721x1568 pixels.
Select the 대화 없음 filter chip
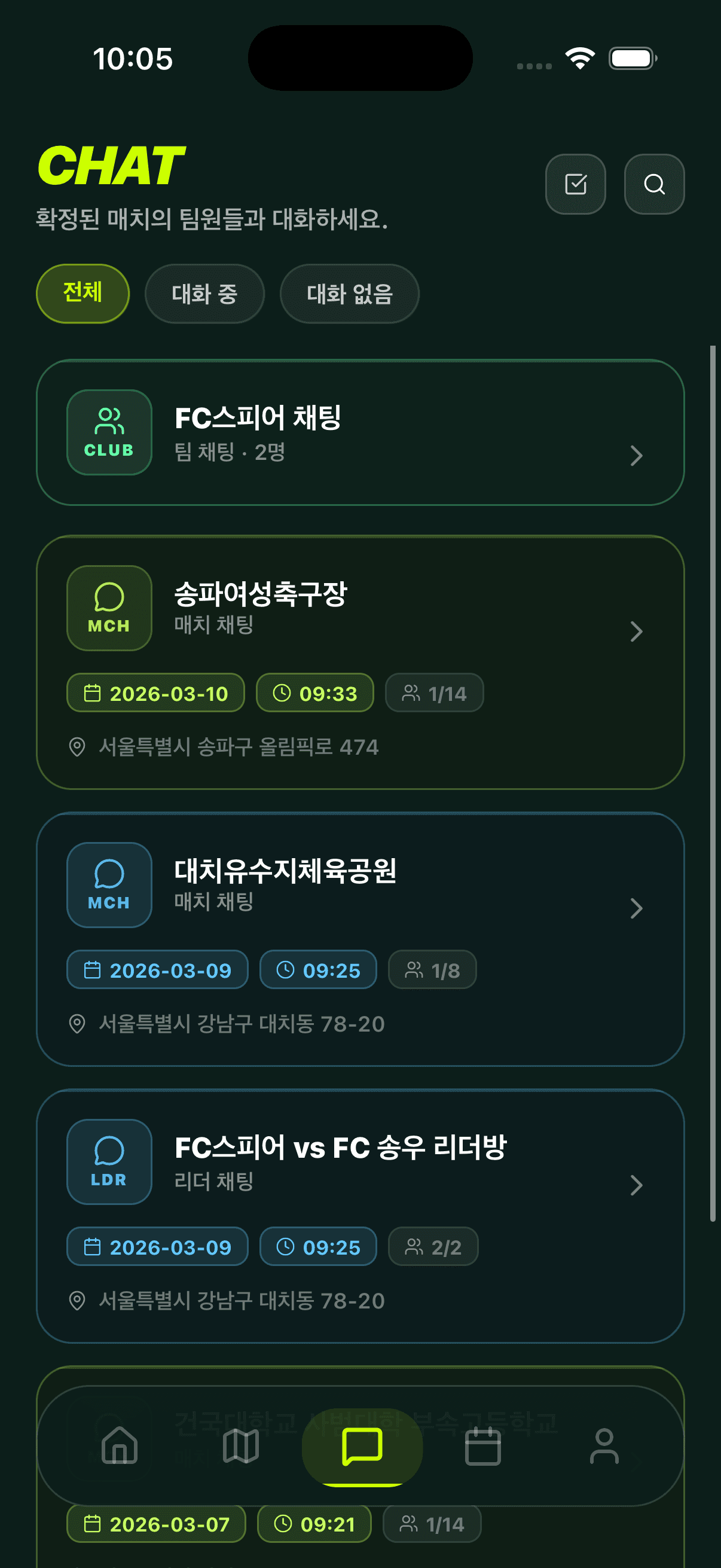point(349,294)
